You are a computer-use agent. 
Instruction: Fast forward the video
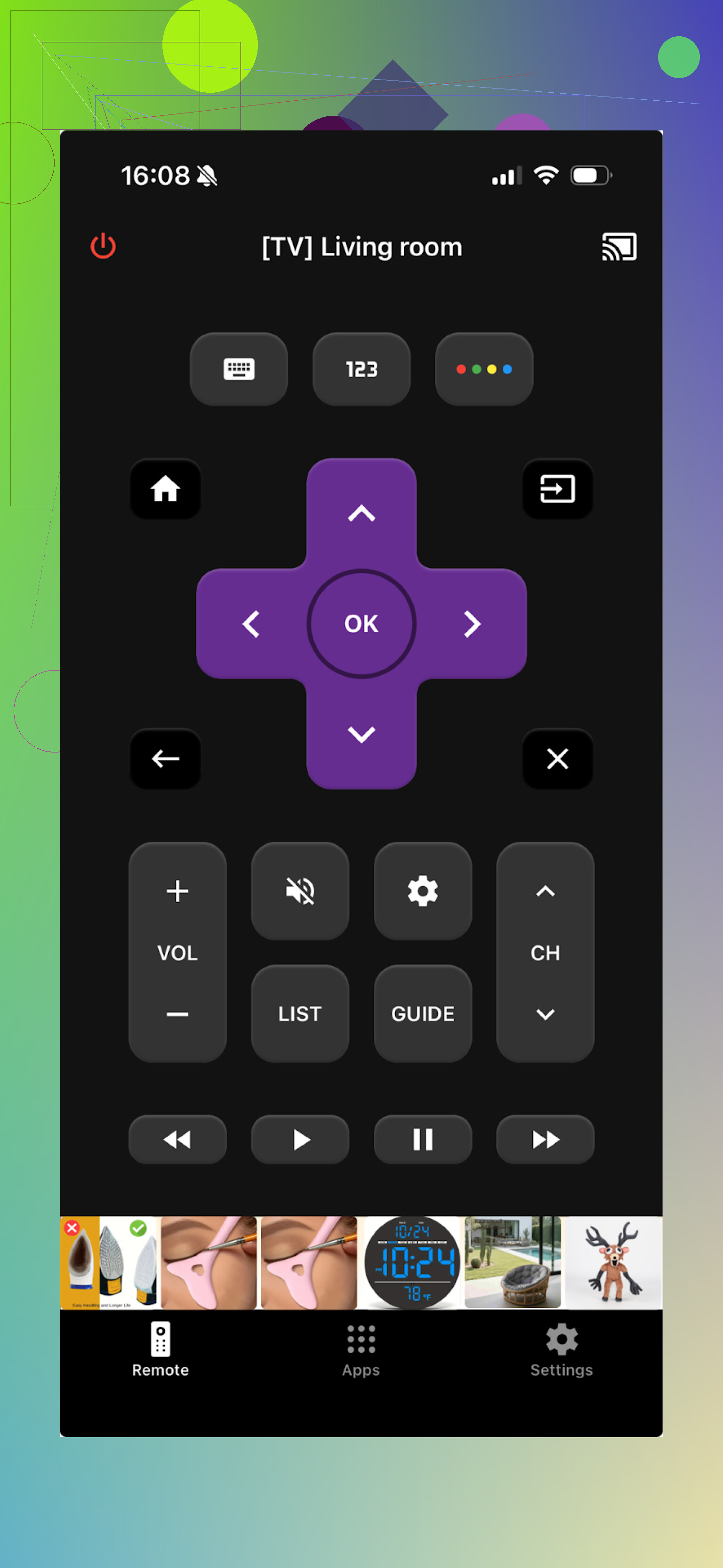point(545,1139)
